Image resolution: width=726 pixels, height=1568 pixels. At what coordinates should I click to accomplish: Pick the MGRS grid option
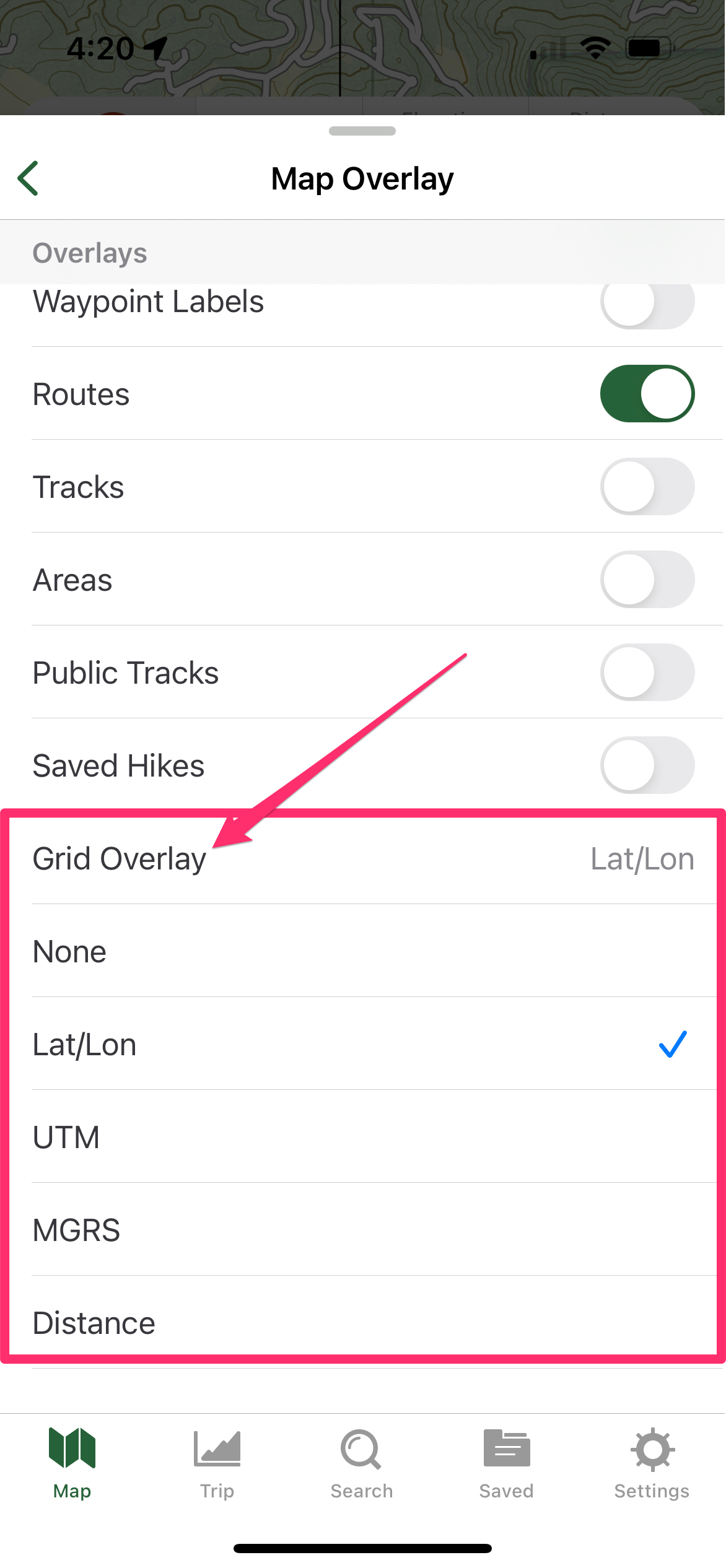(363, 1230)
